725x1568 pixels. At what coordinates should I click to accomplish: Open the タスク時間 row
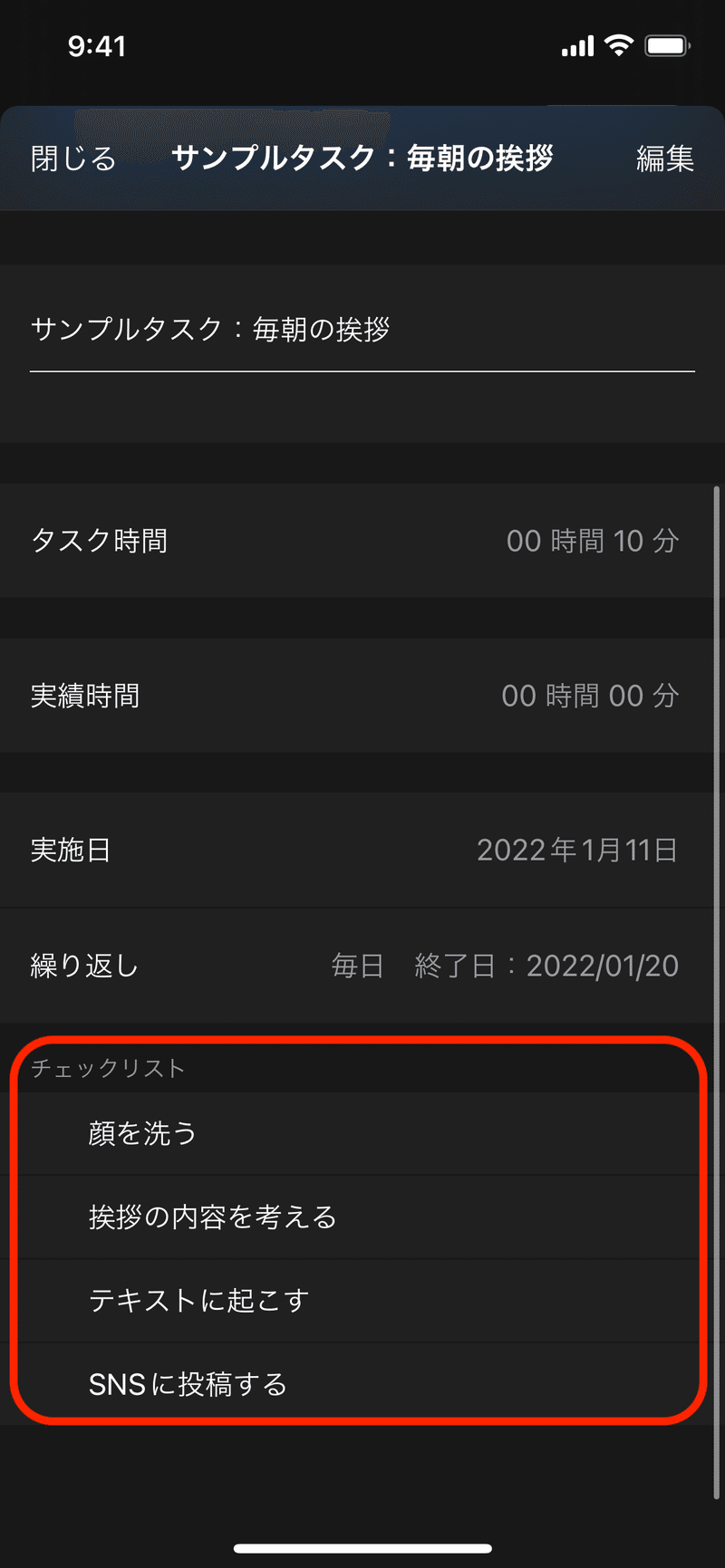tap(362, 541)
